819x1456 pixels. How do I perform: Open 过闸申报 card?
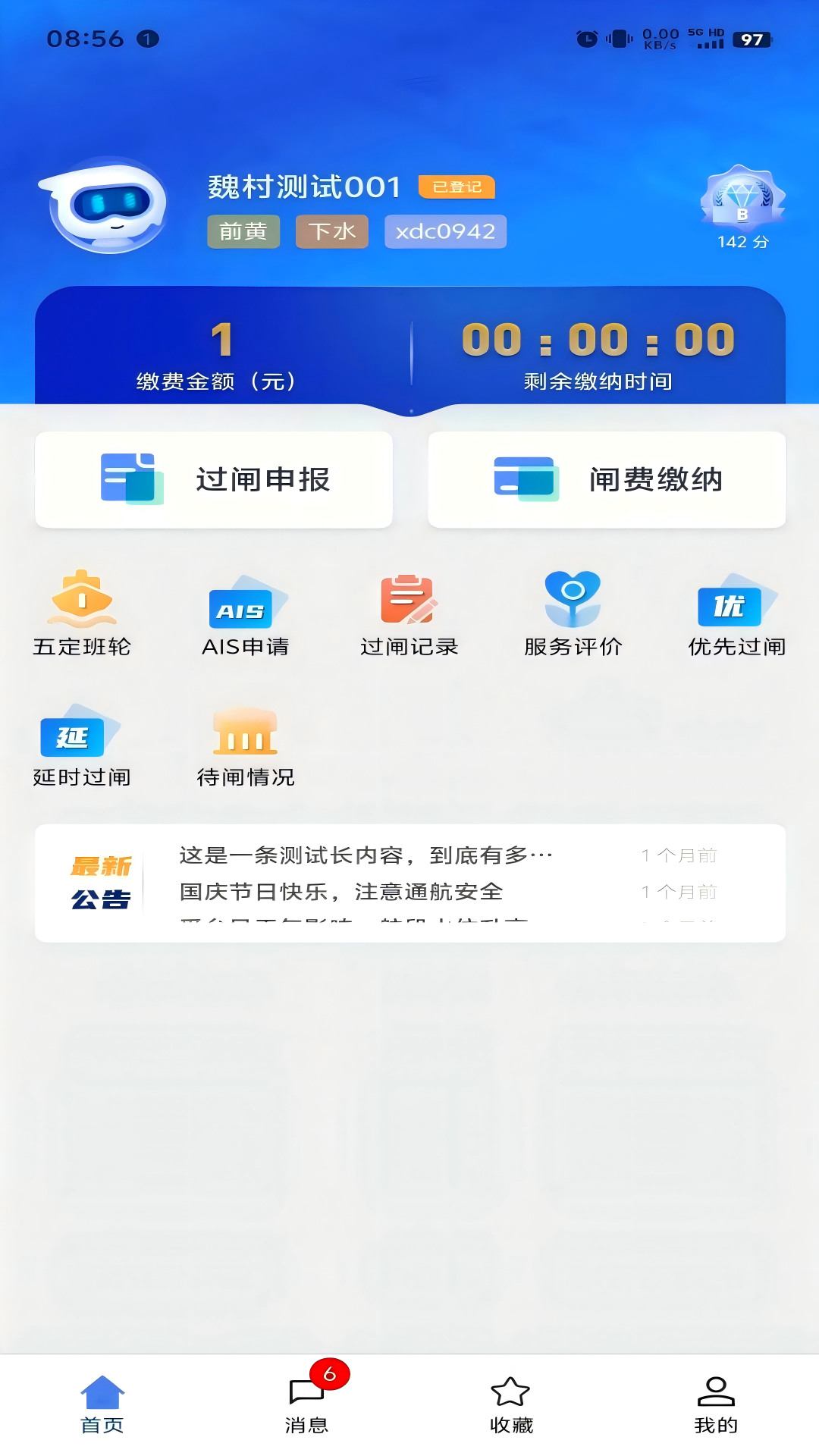[x=214, y=479]
